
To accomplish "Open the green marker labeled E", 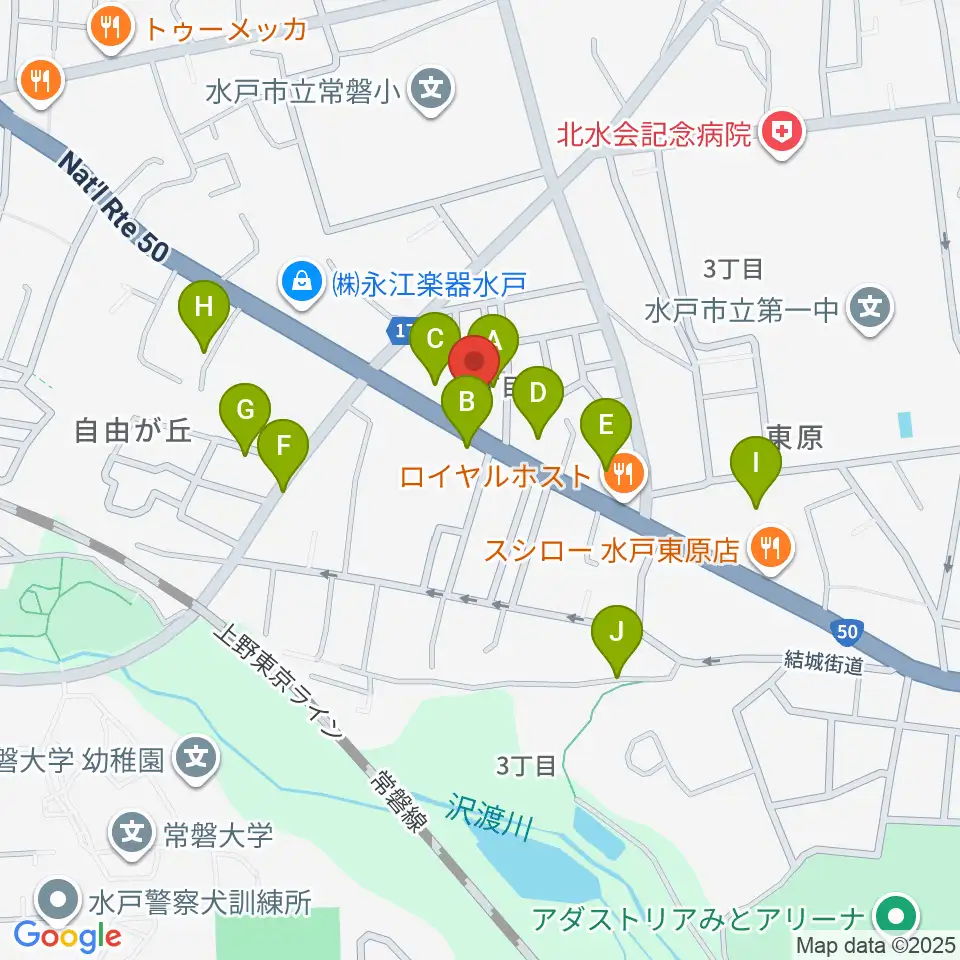I will [x=606, y=432].
